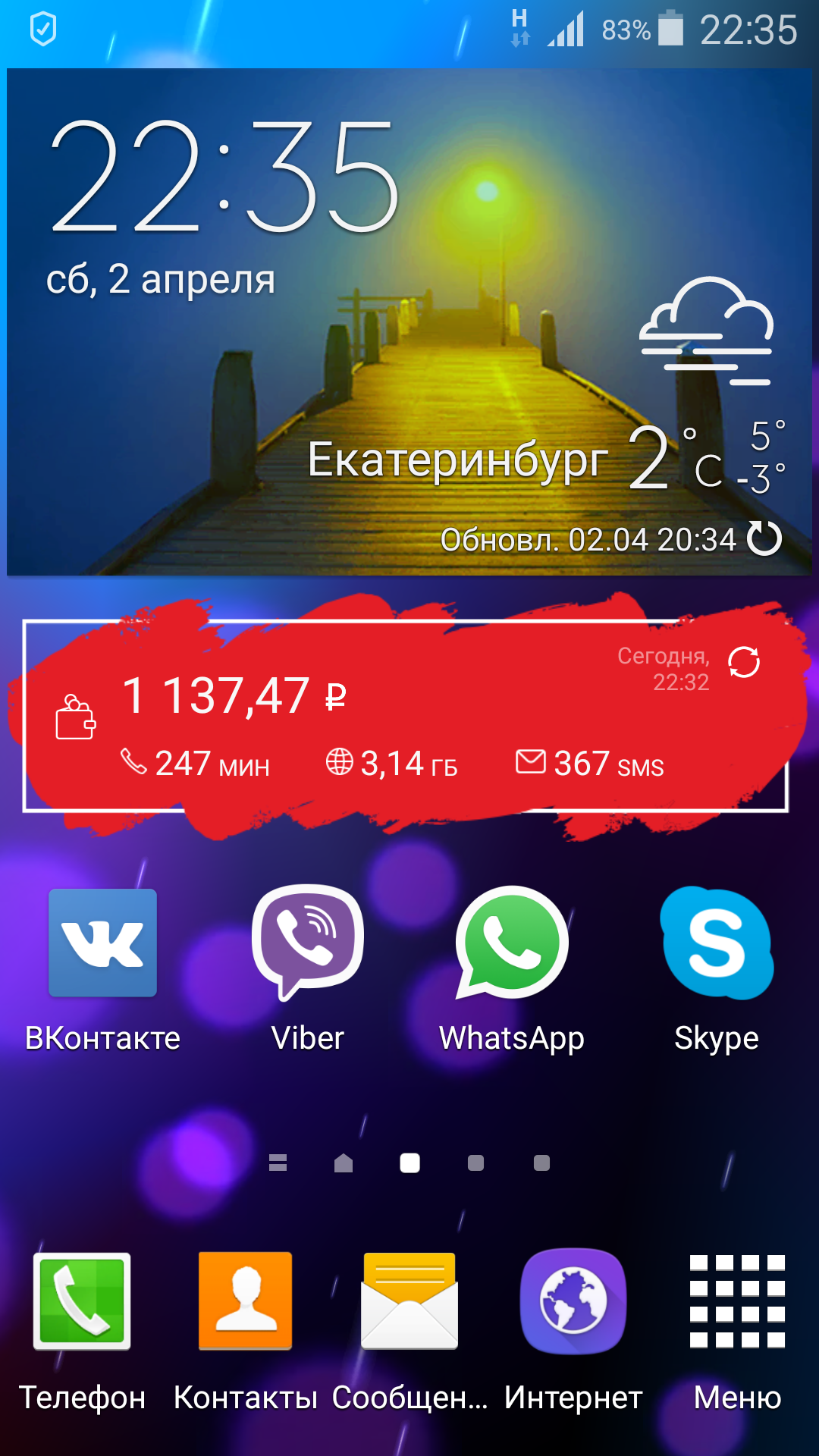This screenshot has width=819, height=1456.
Task: Go to the home page indicator
Action: [344, 1163]
